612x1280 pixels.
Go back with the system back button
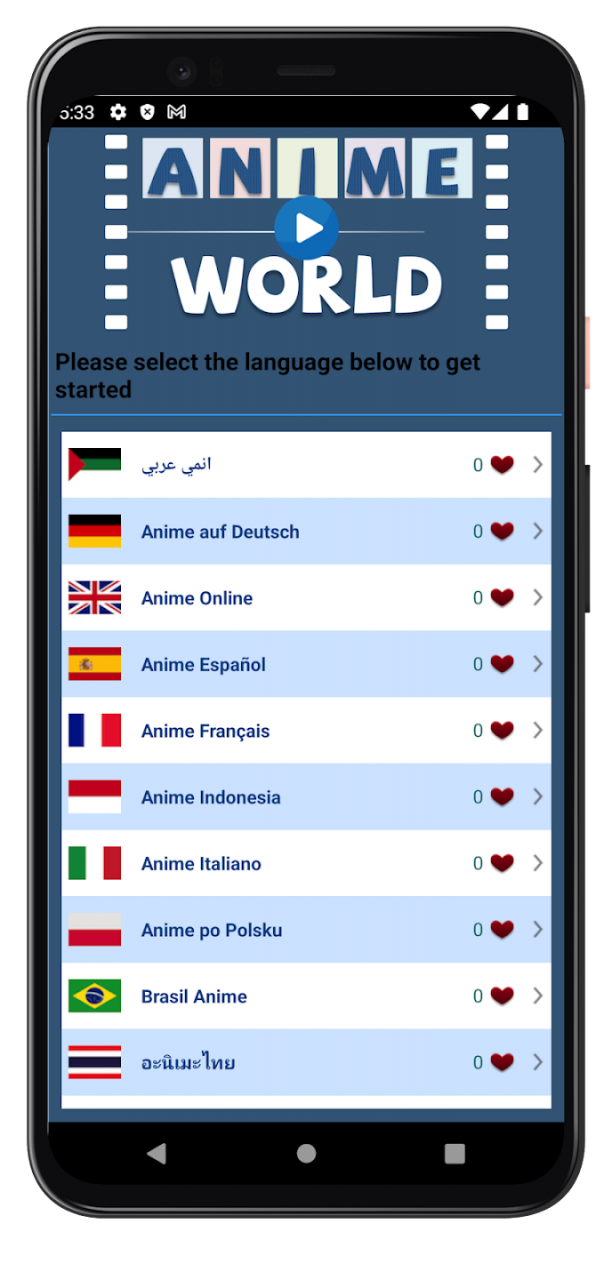(x=156, y=1153)
